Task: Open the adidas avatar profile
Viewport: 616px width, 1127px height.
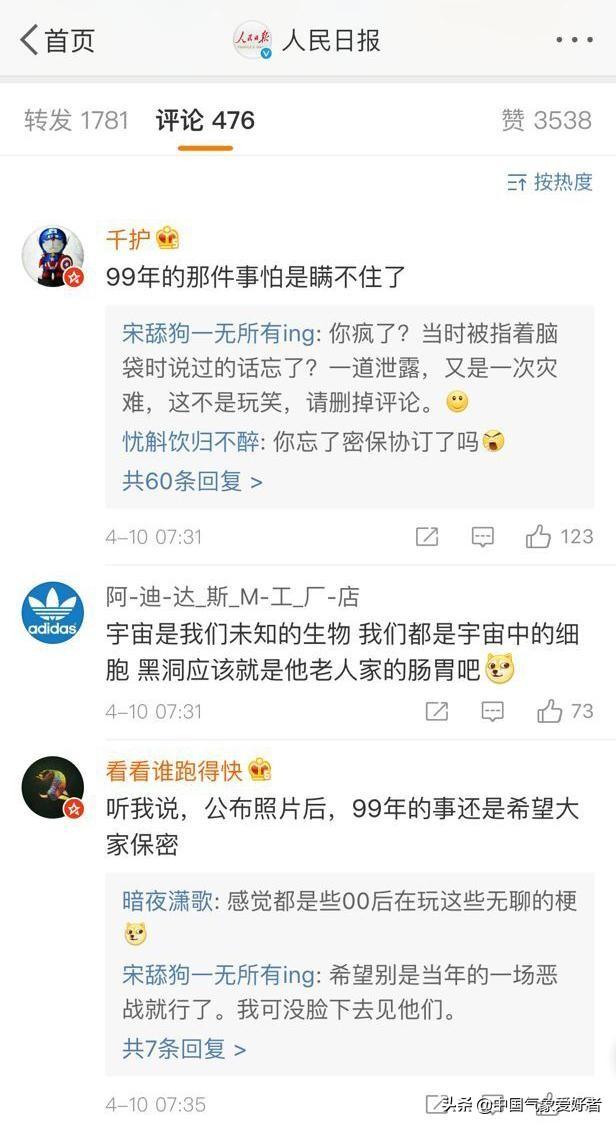Action: click(x=53, y=613)
